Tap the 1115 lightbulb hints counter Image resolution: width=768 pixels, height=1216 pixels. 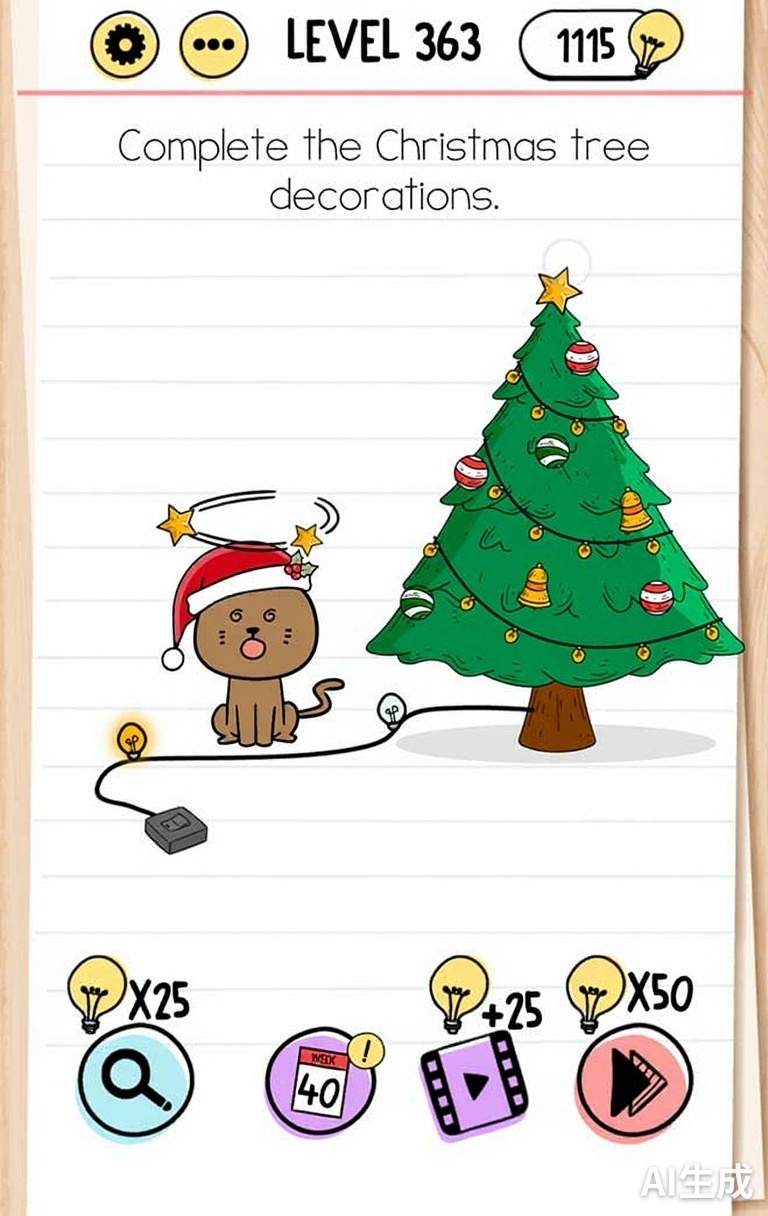point(598,45)
